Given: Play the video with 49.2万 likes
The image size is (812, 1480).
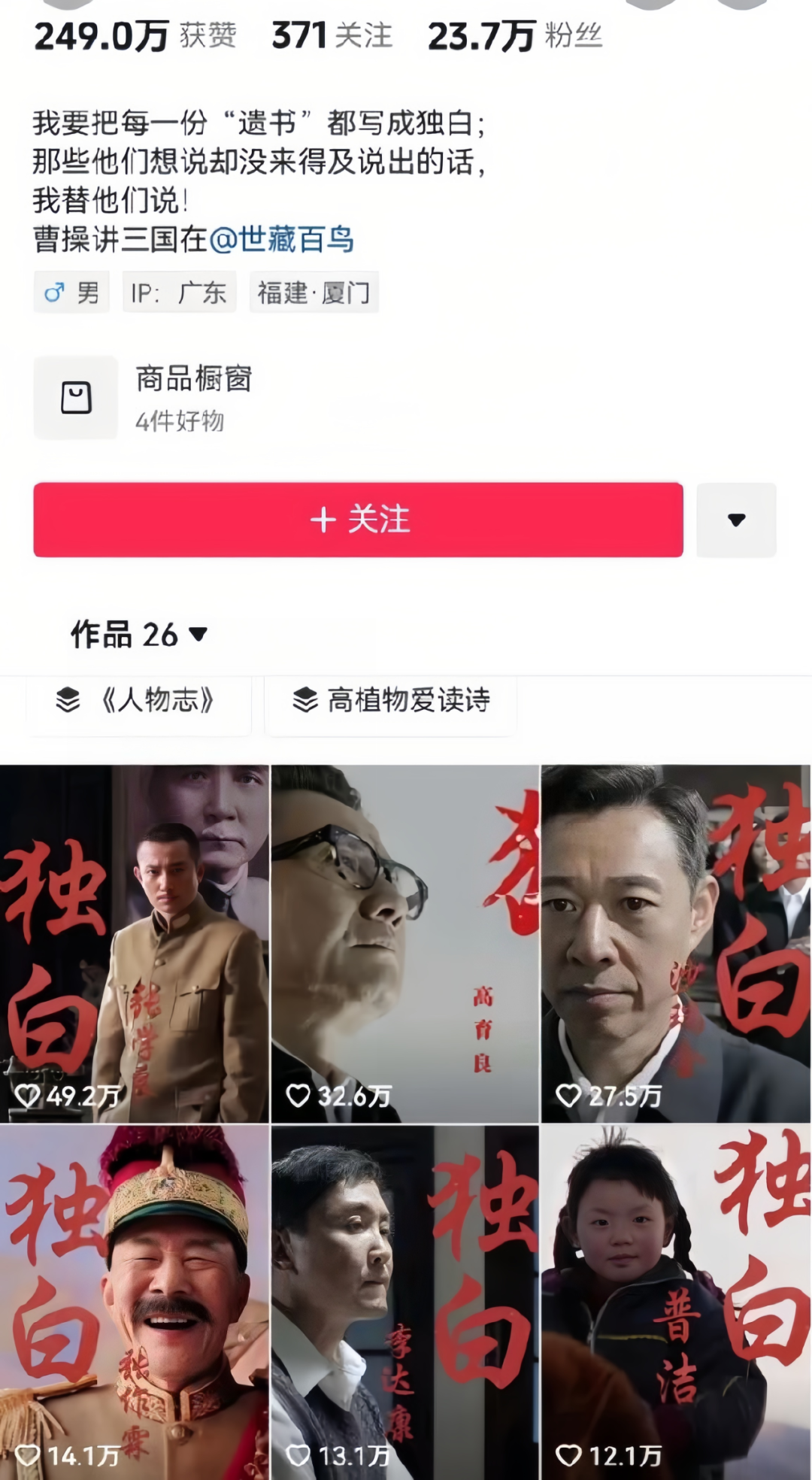Looking at the screenshot, I should 134,944.
